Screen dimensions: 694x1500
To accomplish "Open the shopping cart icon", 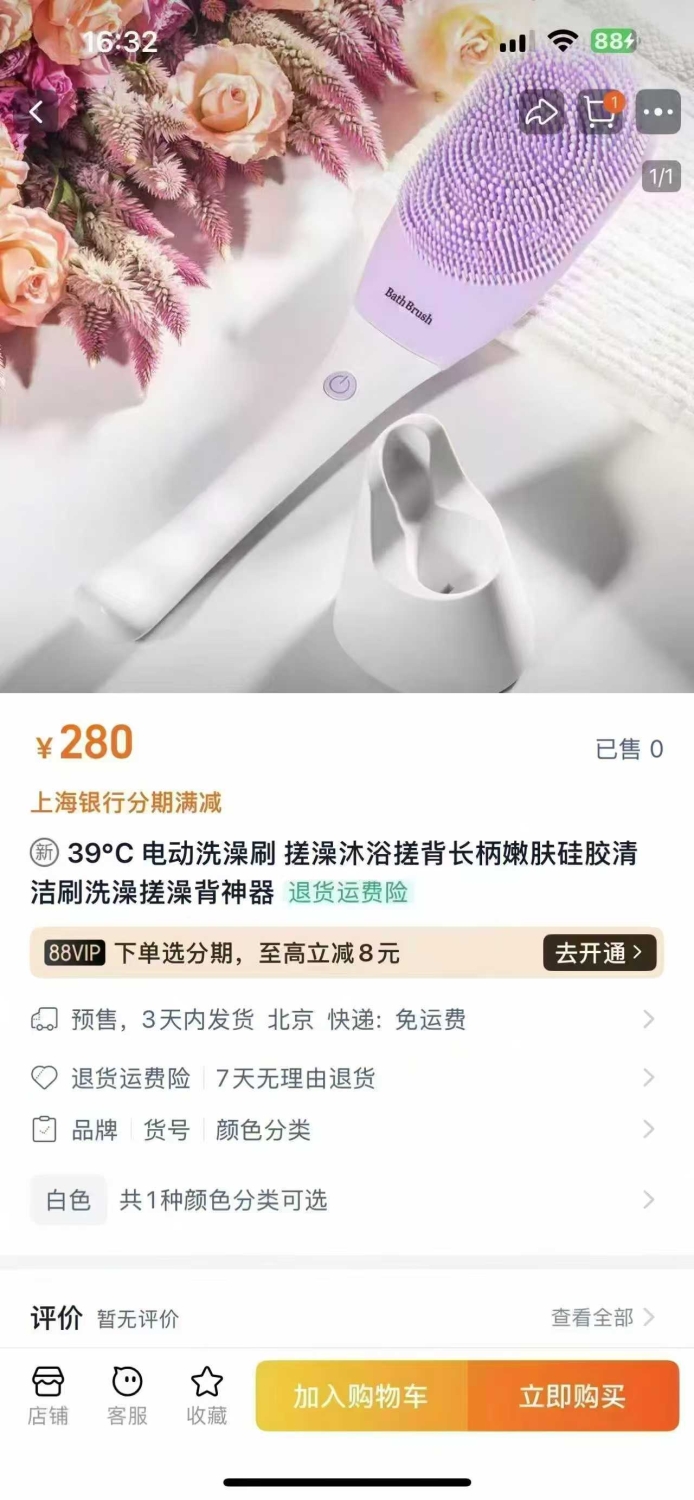I will click(600, 113).
